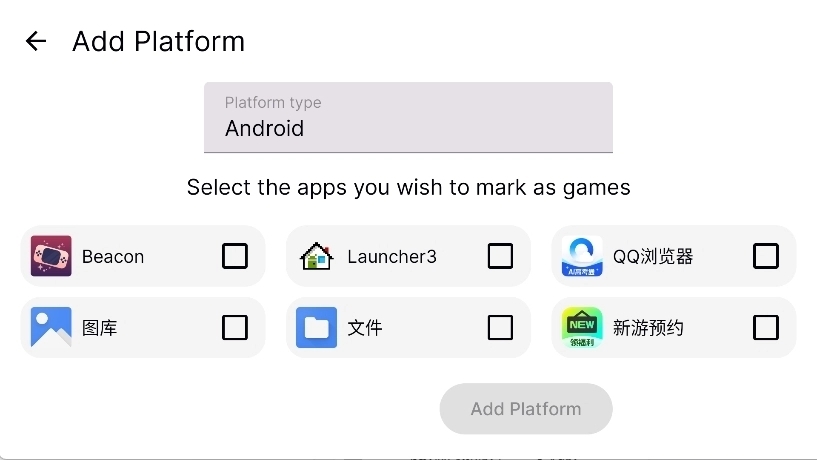The height and width of the screenshot is (460, 817).
Task: Select the 新游预约 checkbox
Action: pos(765,327)
